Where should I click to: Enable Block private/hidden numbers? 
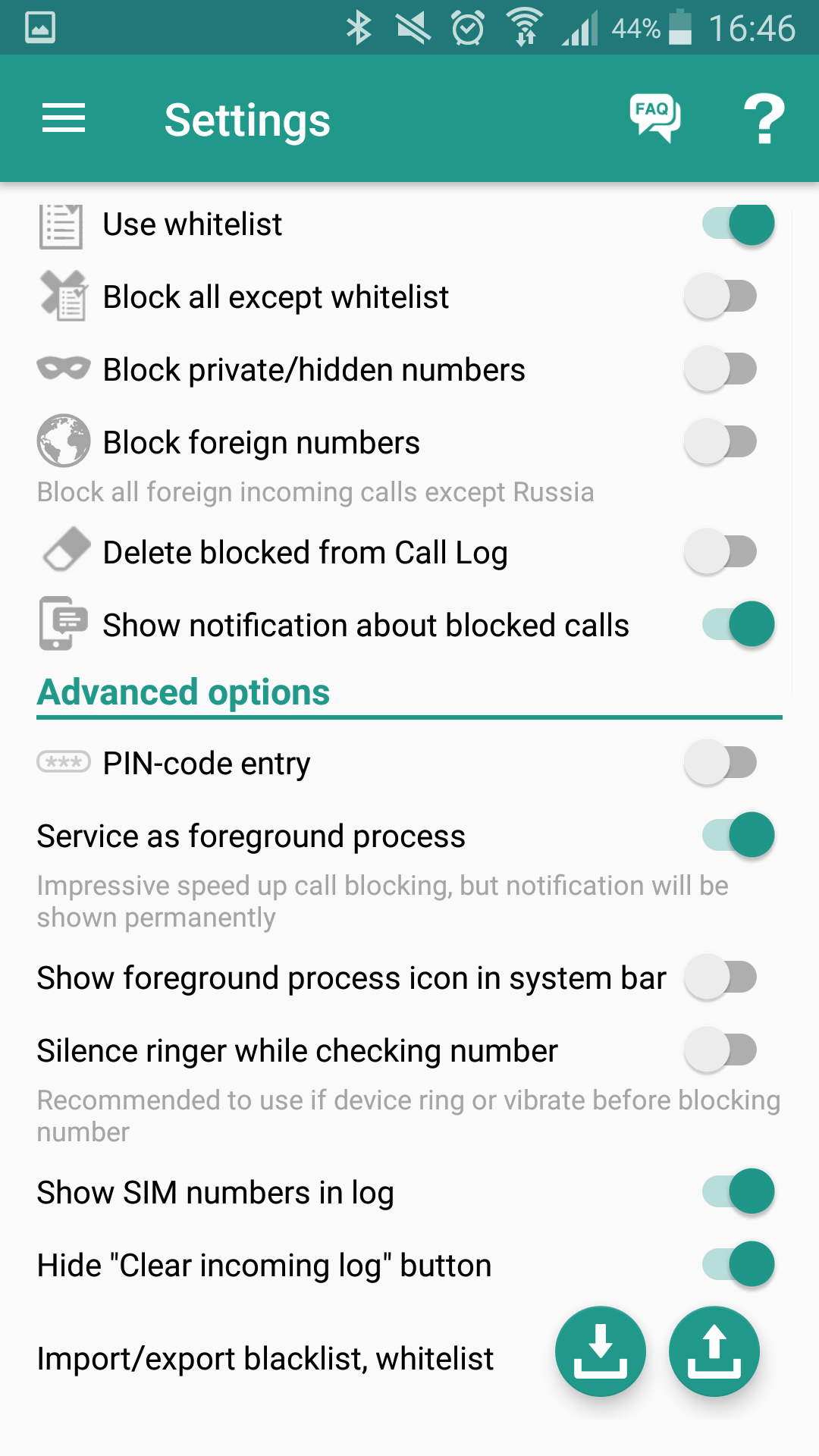tap(720, 369)
